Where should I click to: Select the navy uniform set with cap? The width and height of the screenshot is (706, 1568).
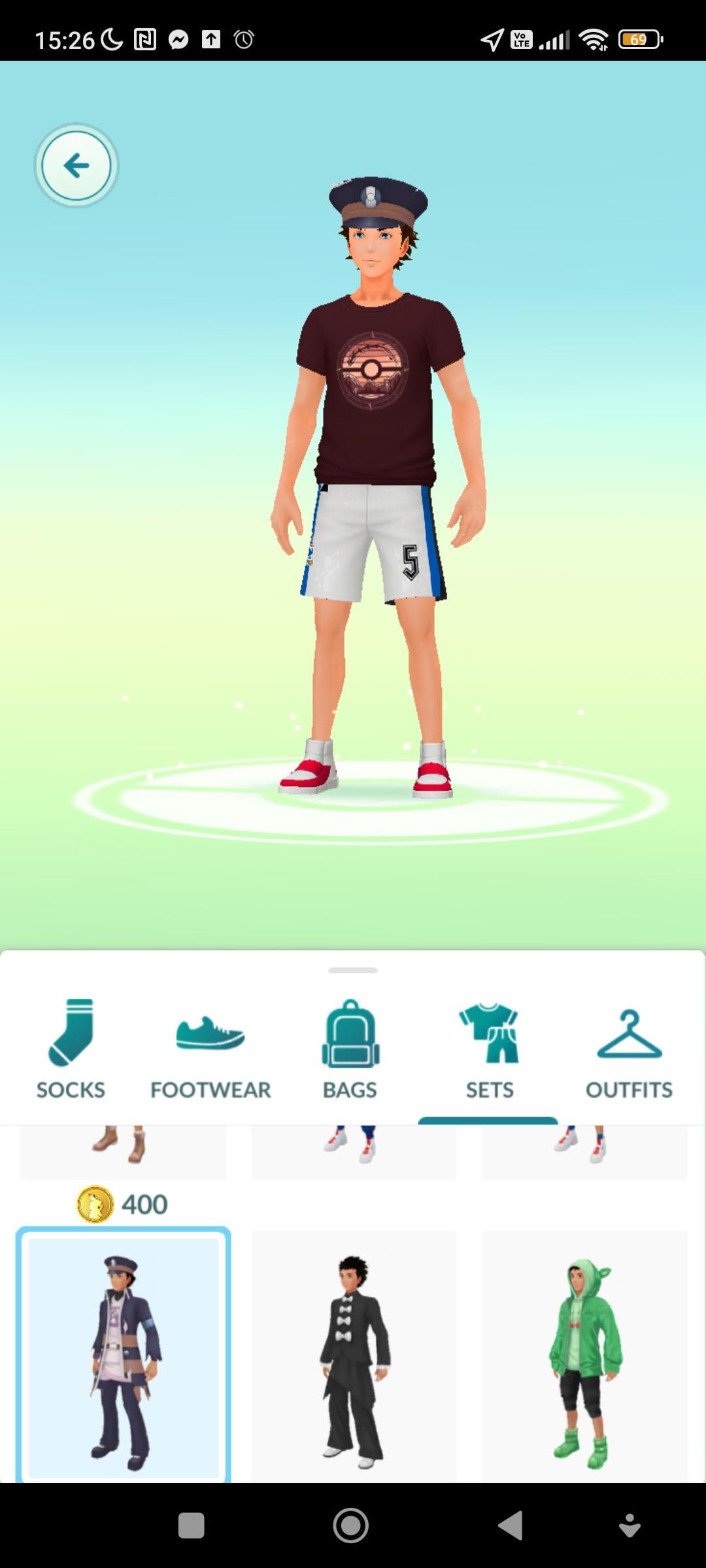[124, 1356]
